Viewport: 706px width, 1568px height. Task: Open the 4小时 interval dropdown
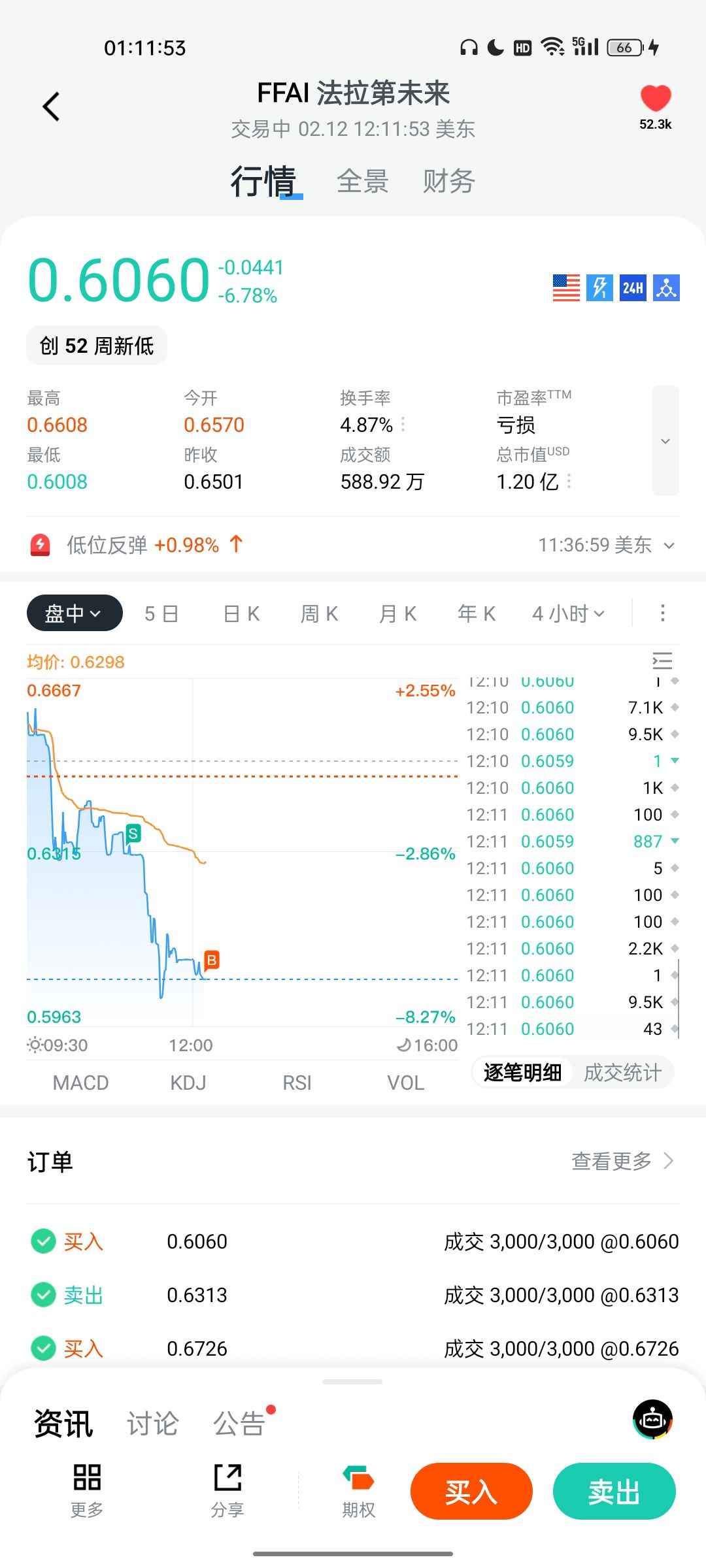coord(568,613)
